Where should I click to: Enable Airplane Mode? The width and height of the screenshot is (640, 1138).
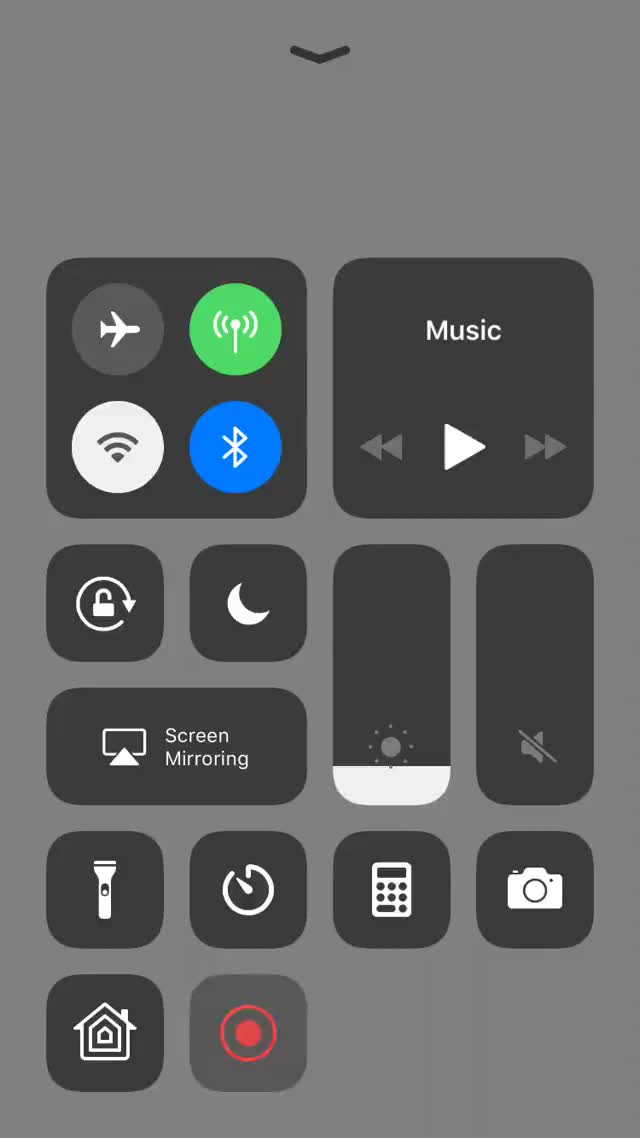[x=118, y=329]
